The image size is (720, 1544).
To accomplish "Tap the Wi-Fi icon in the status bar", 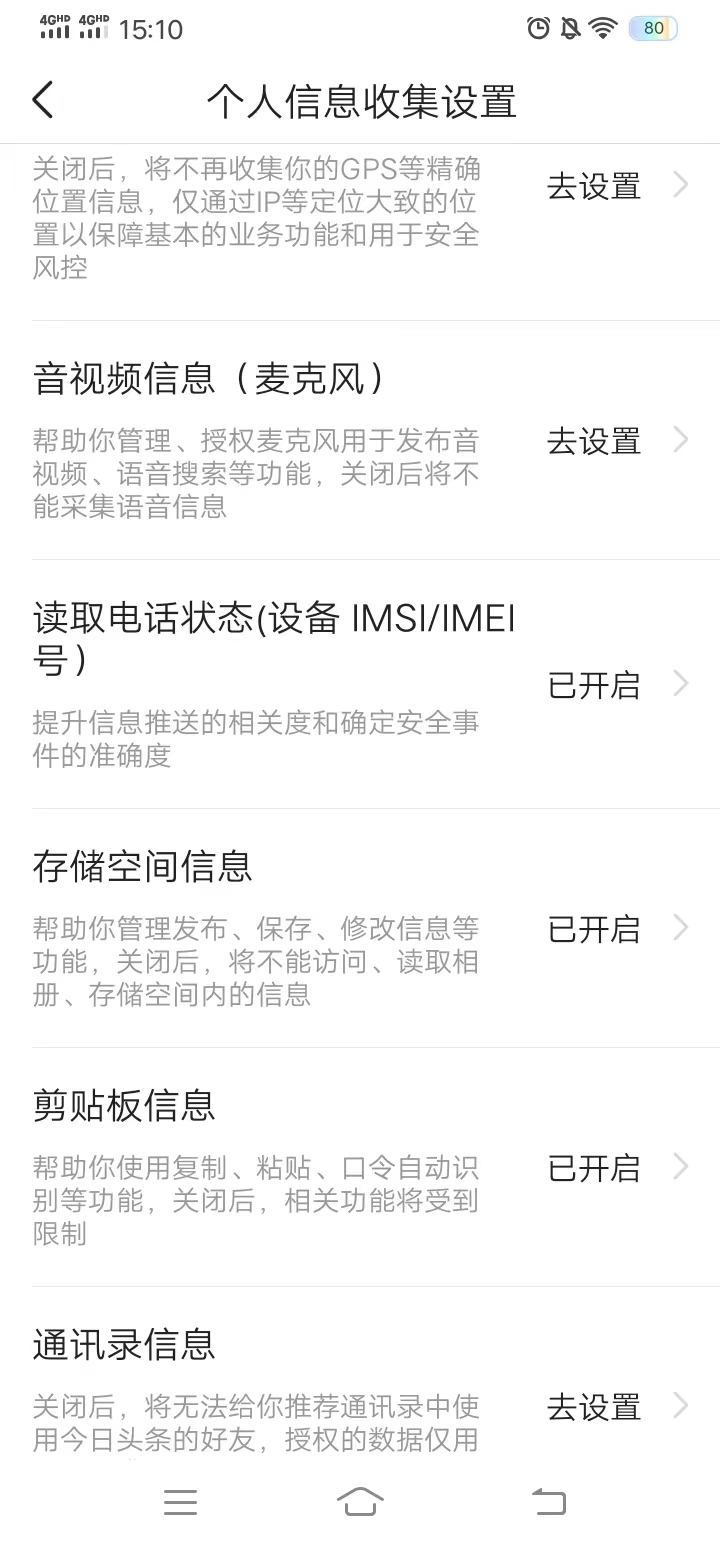I will [x=602, y=28].
